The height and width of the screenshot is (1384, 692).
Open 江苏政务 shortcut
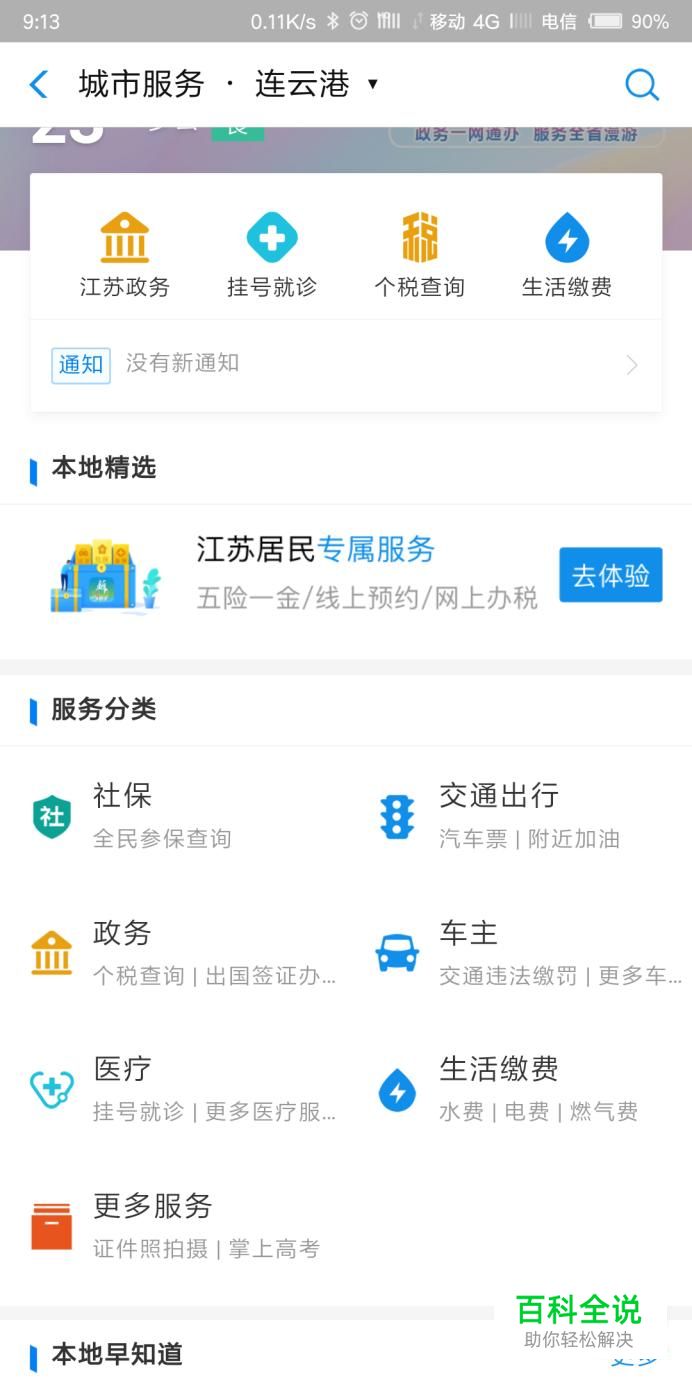click(125, 256)
